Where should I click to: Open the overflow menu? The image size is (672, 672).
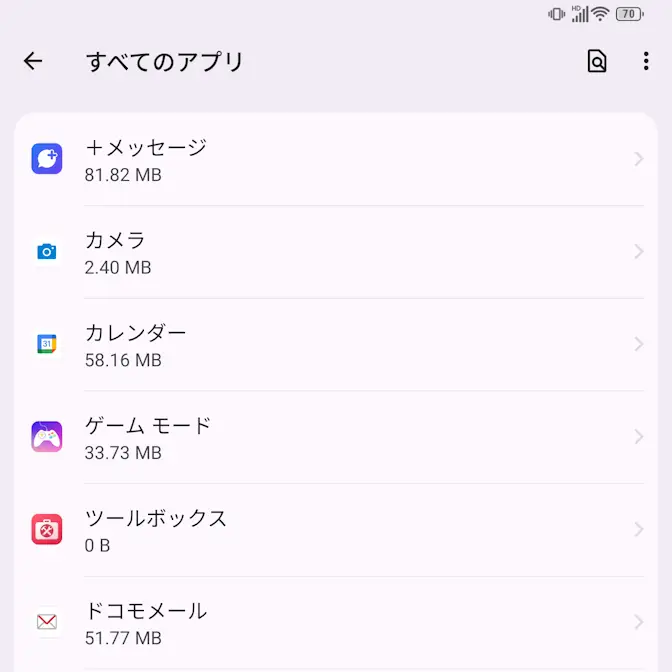point(646,61)
